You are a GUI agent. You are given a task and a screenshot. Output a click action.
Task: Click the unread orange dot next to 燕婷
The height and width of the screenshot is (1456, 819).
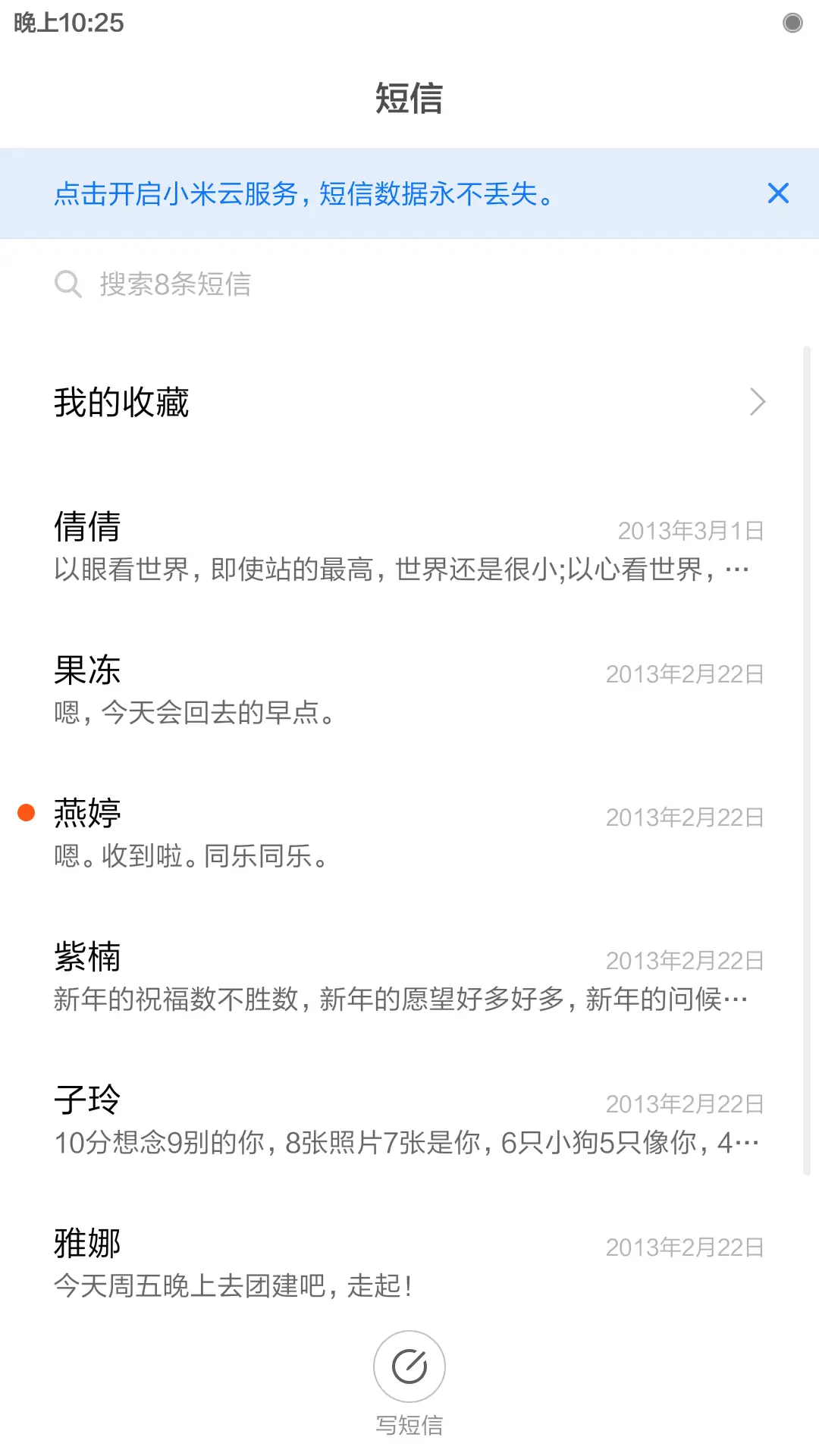tap(26, 811)
